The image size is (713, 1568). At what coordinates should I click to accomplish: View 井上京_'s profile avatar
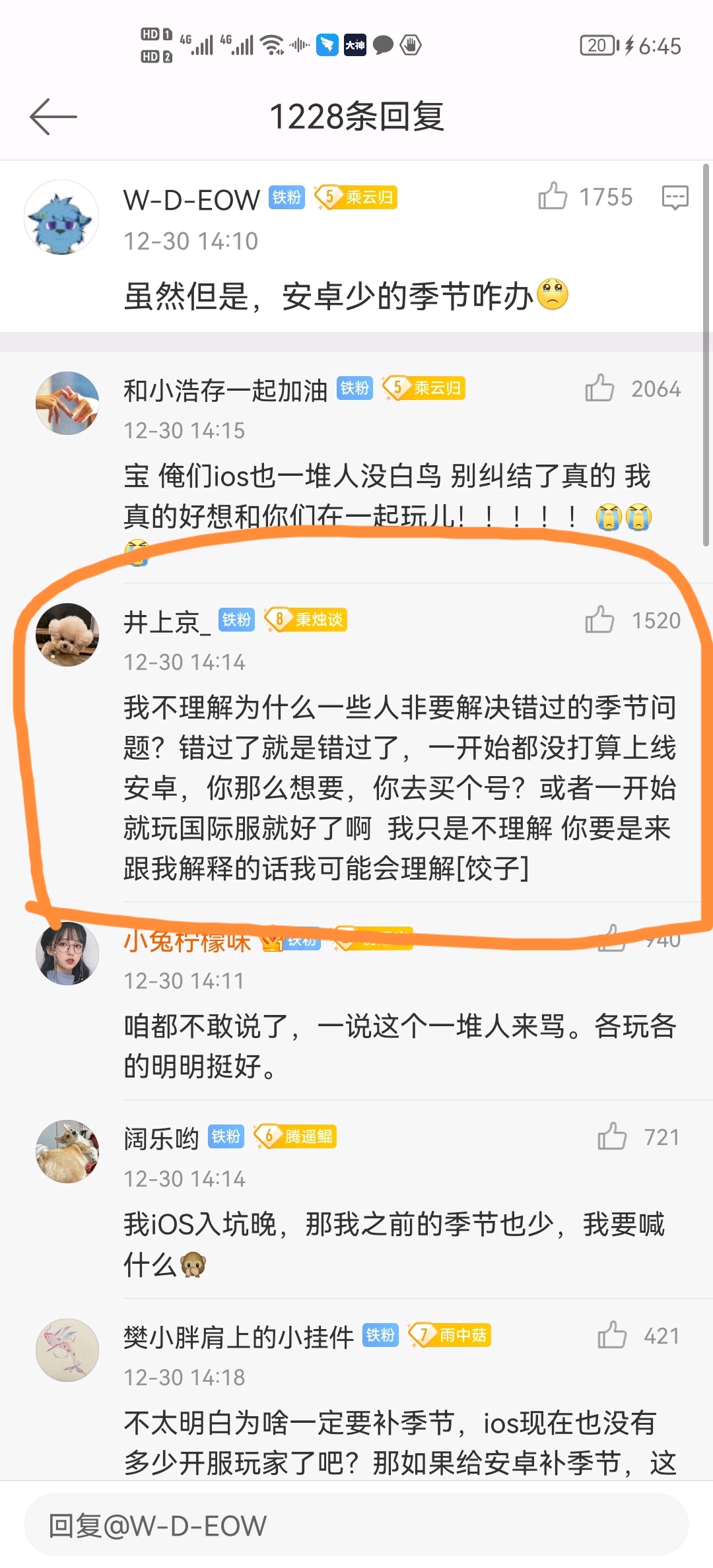coord(67,634)
